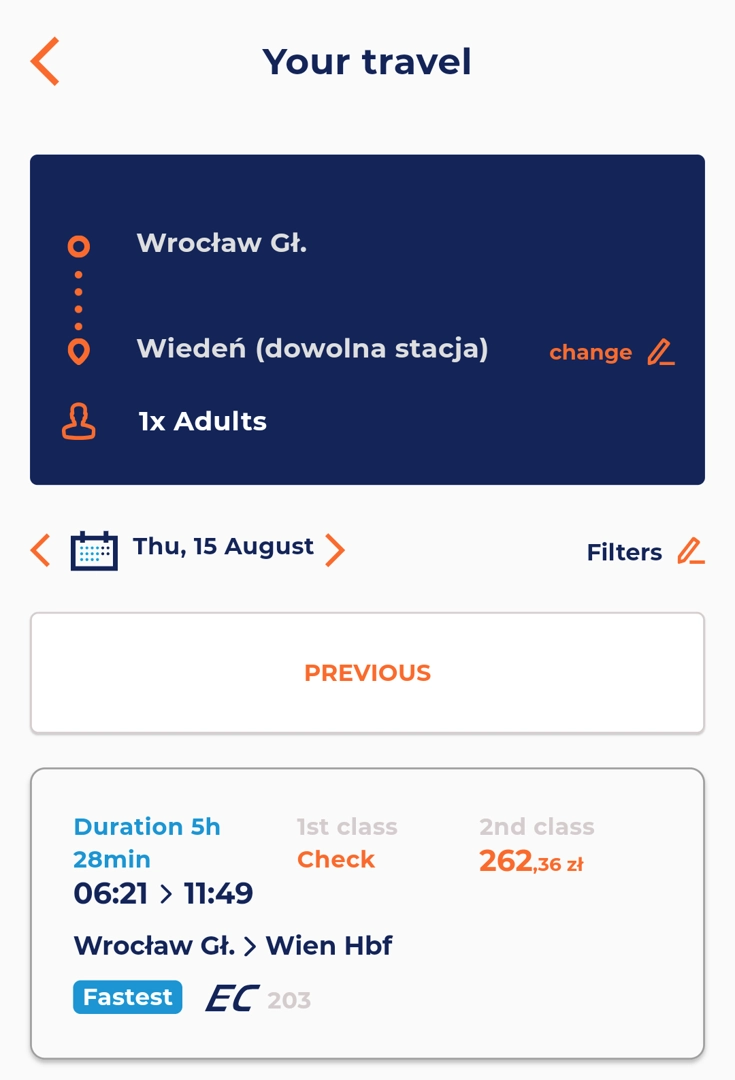This screenshot has height=1080, width=735.
Task: Tap change to edit the route
Action: (611, 352)
